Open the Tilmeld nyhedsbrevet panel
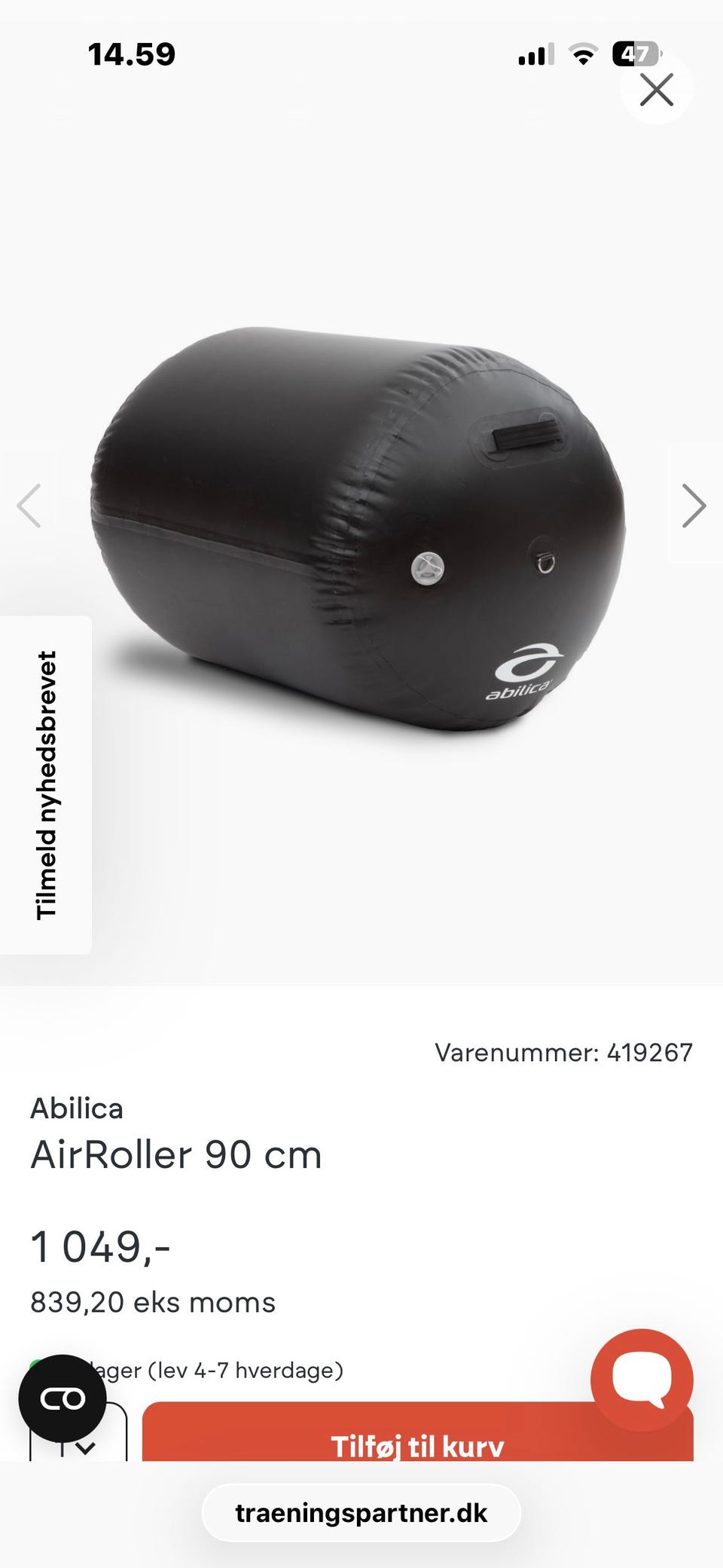This screenshot has width=723, height=1568. (x=47, y=780)
